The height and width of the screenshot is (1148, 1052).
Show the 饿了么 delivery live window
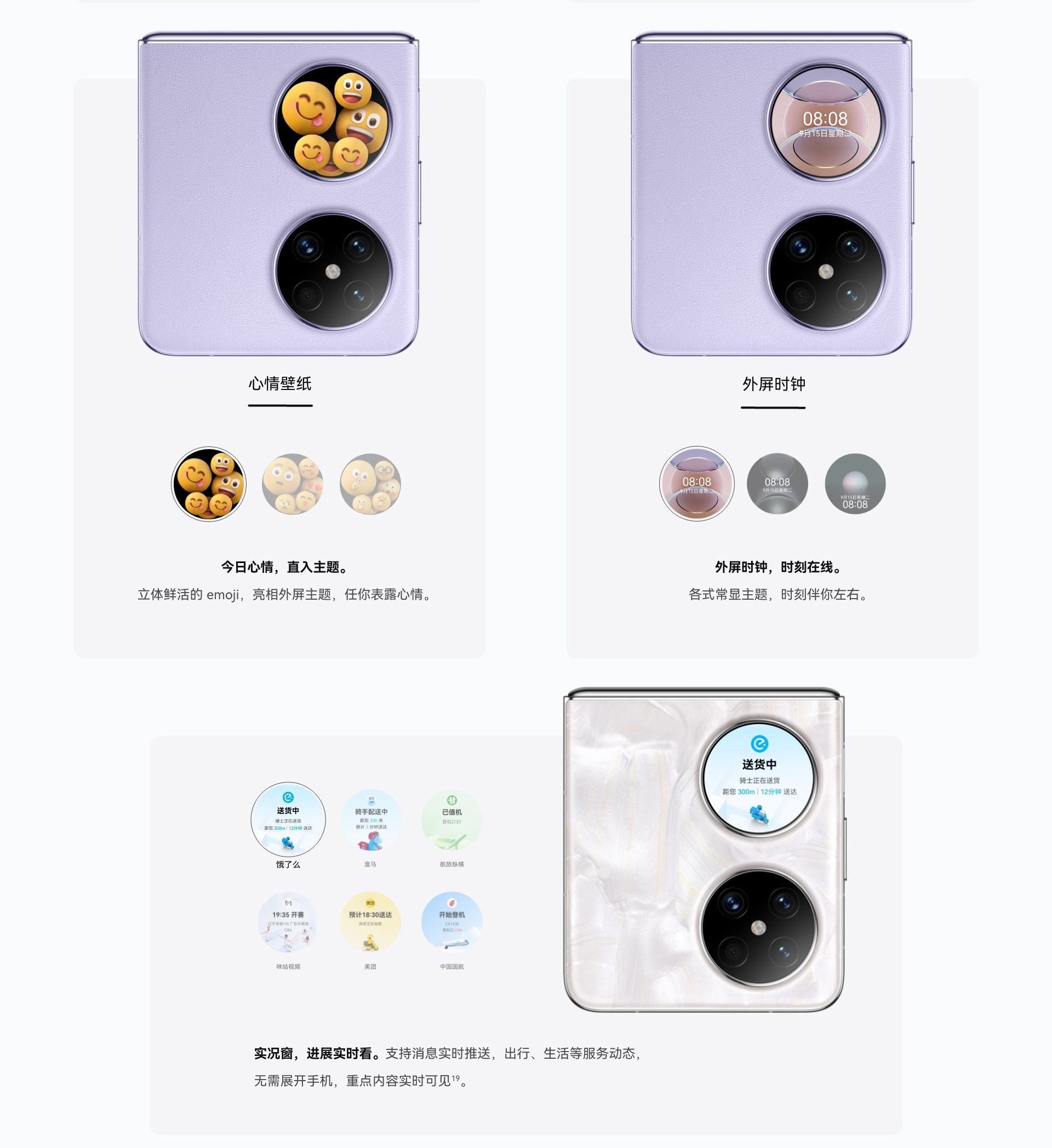pos(288,819)
